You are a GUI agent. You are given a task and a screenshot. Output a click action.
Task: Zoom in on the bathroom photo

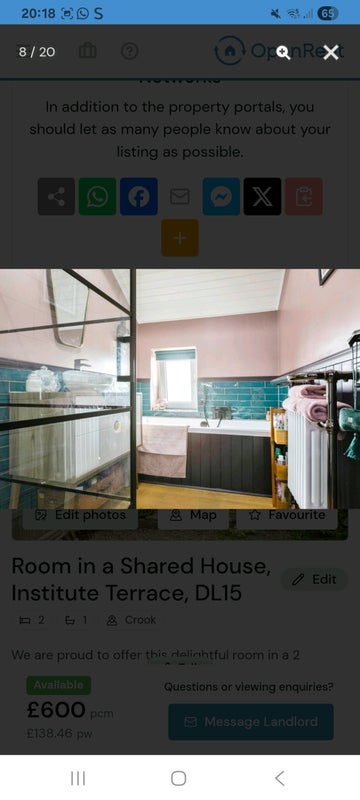[x=283, y=52]
